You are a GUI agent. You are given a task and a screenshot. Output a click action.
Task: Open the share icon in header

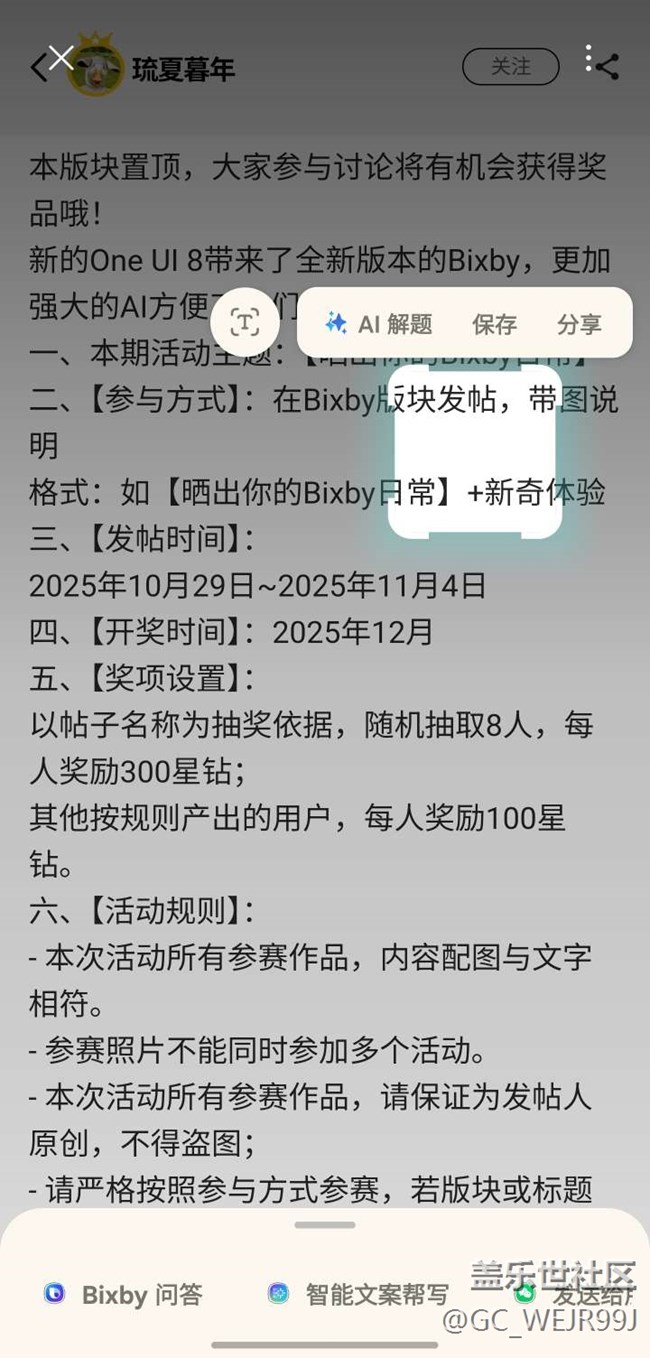point(607,67)
